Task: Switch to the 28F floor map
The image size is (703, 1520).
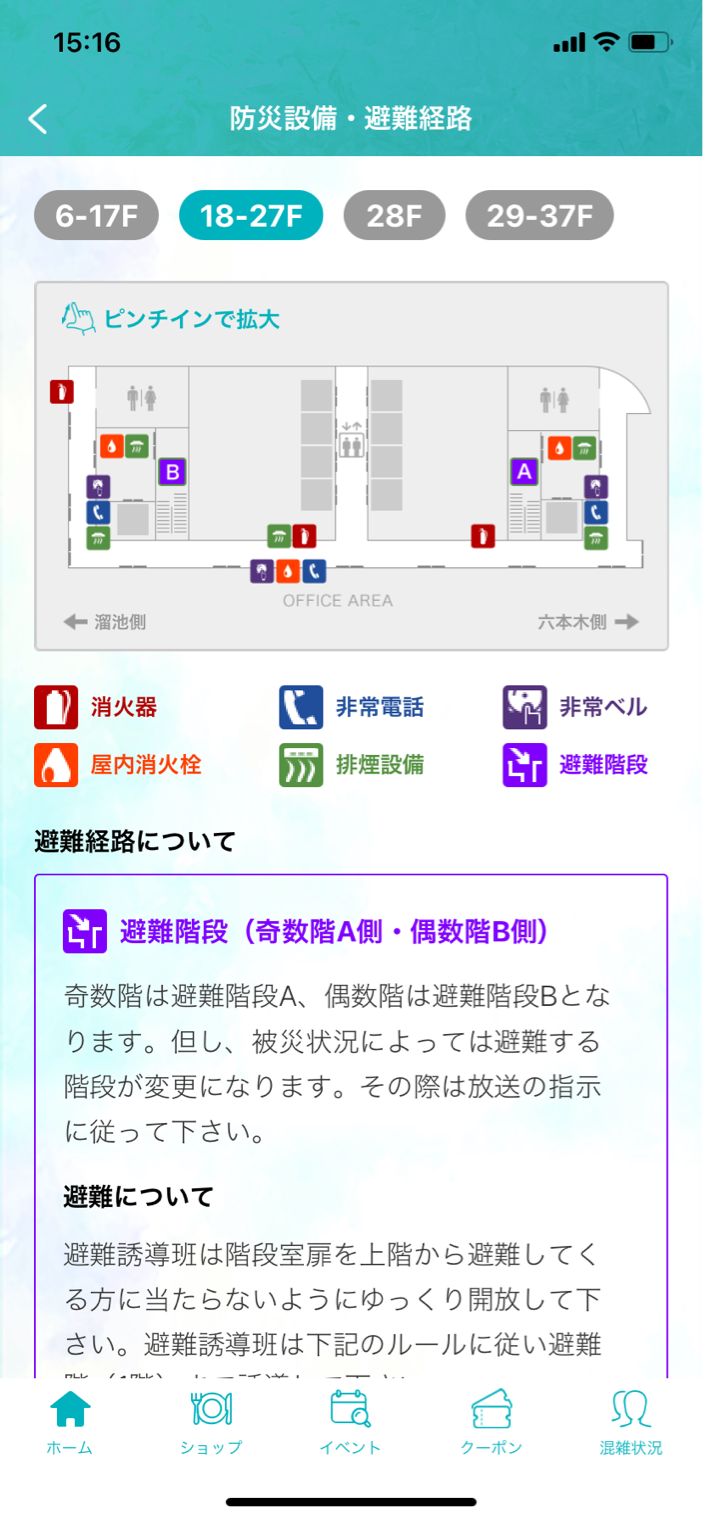Action: coord(395,216)
